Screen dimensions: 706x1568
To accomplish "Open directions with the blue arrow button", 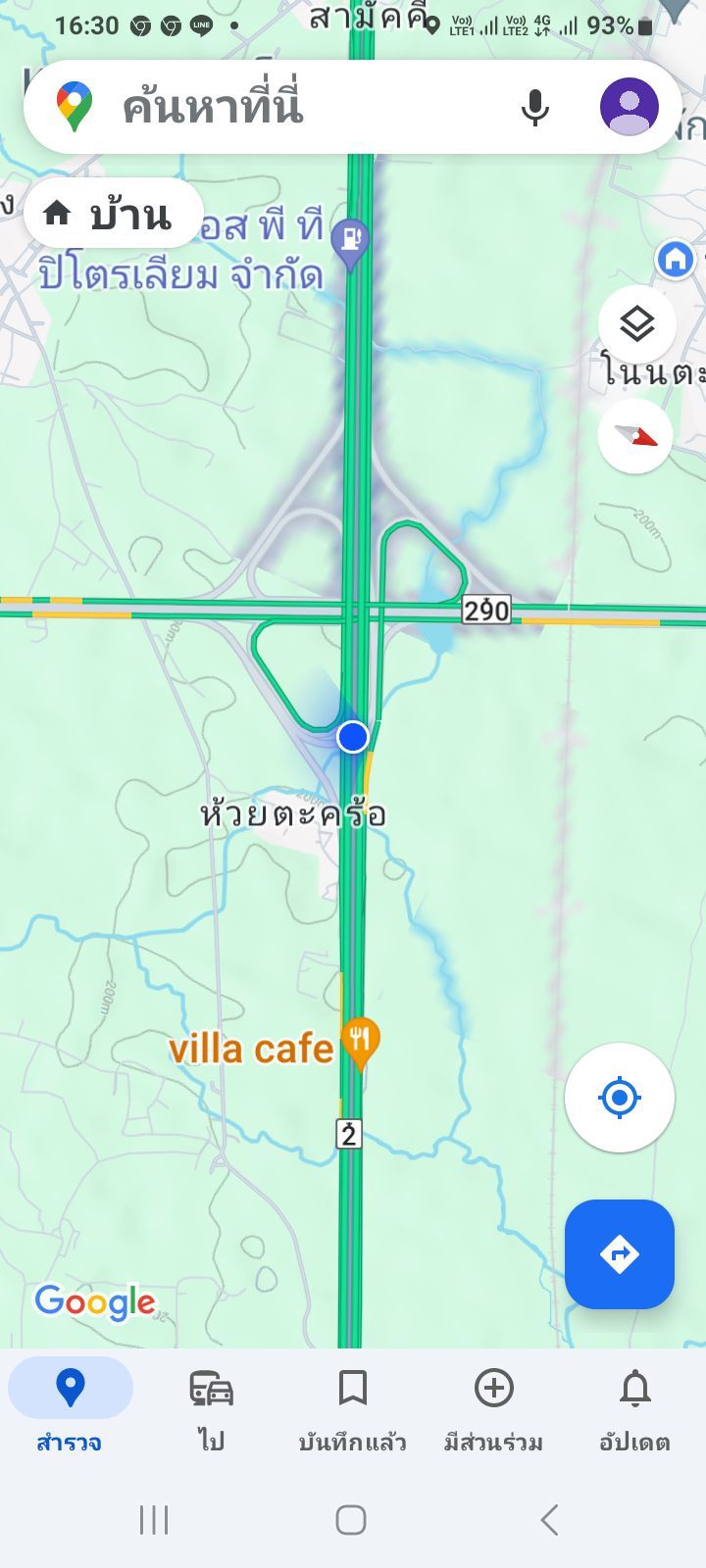I will tap(619, 1254).
